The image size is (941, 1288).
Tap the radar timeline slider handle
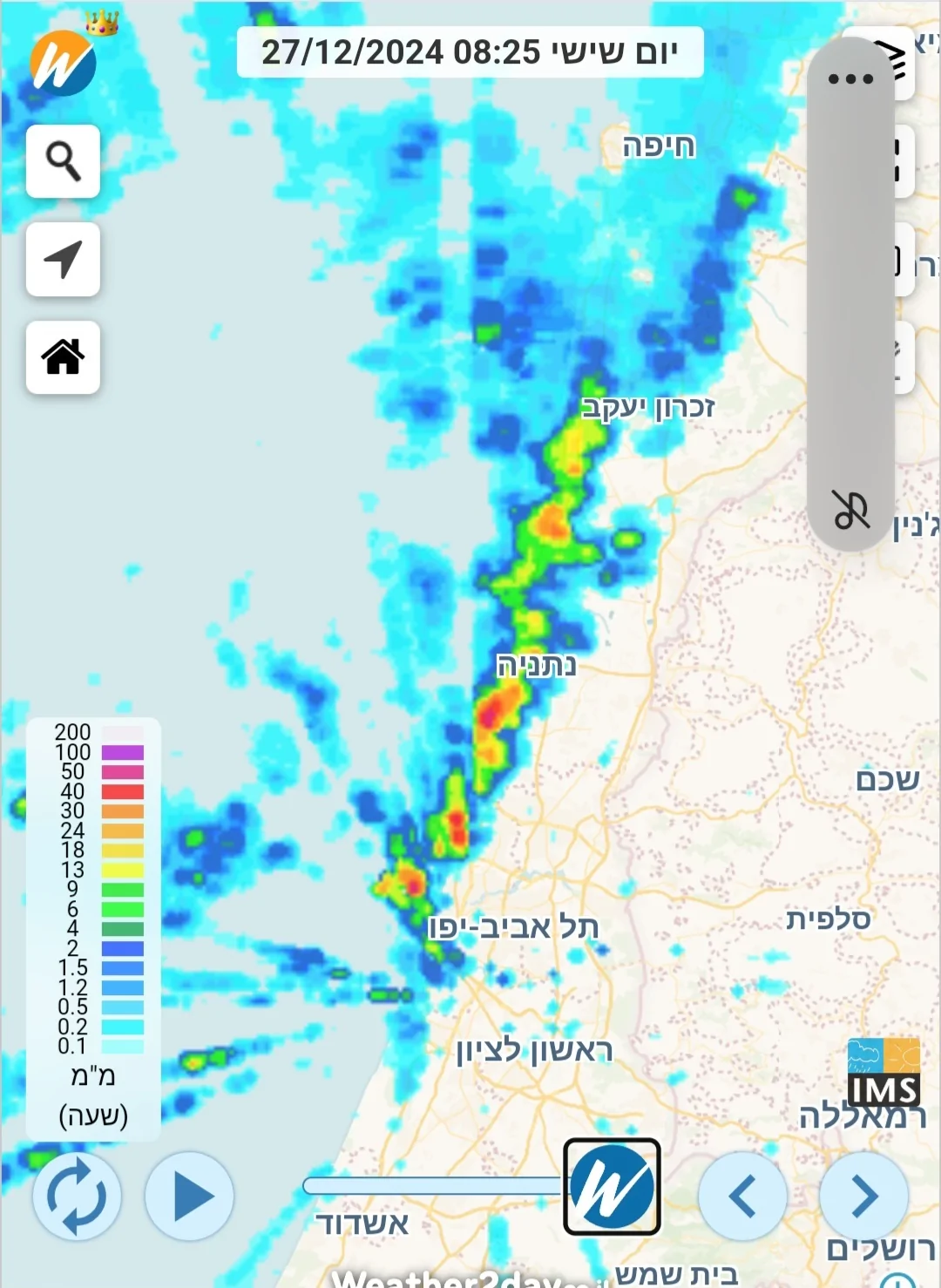click(612, 1186)
